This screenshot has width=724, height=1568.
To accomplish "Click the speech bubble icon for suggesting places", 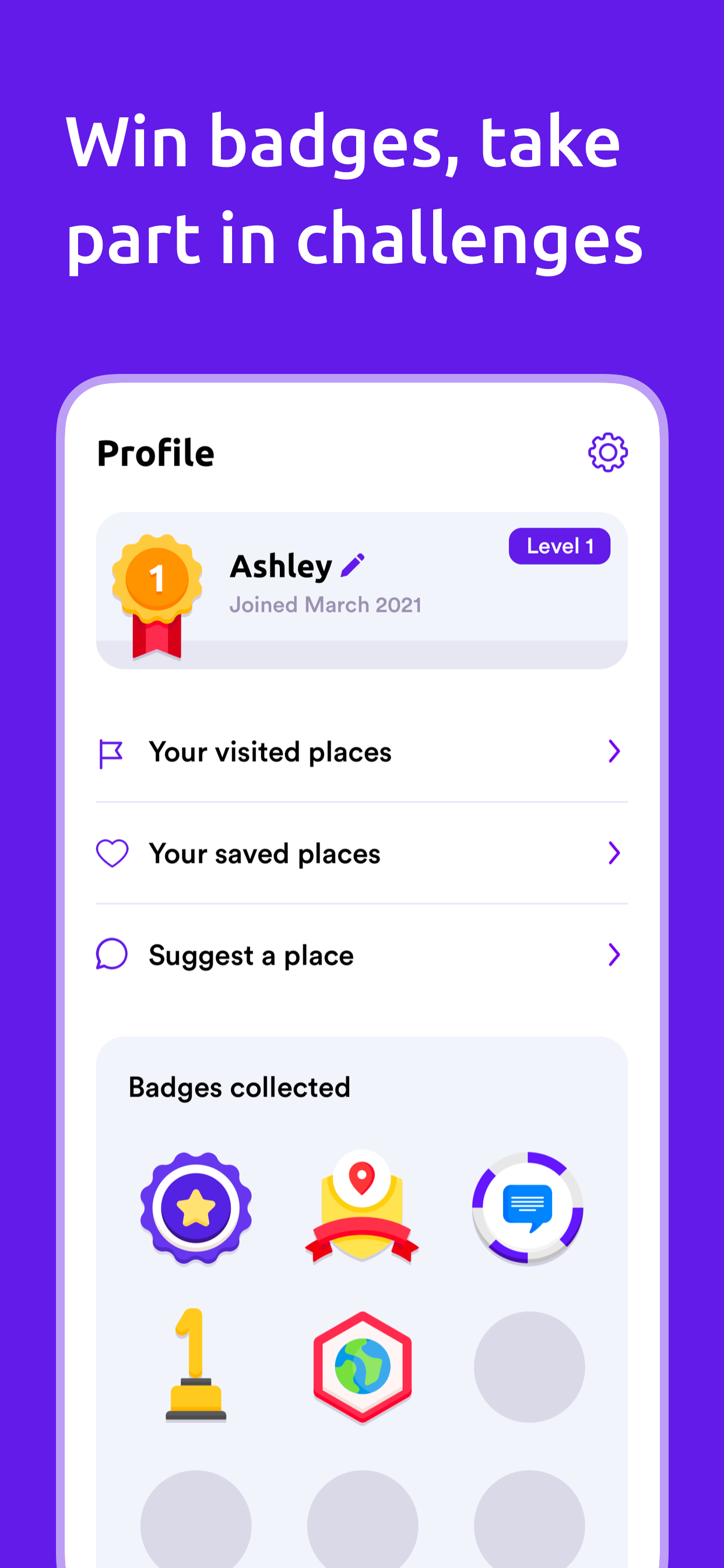I will [111, 954].
